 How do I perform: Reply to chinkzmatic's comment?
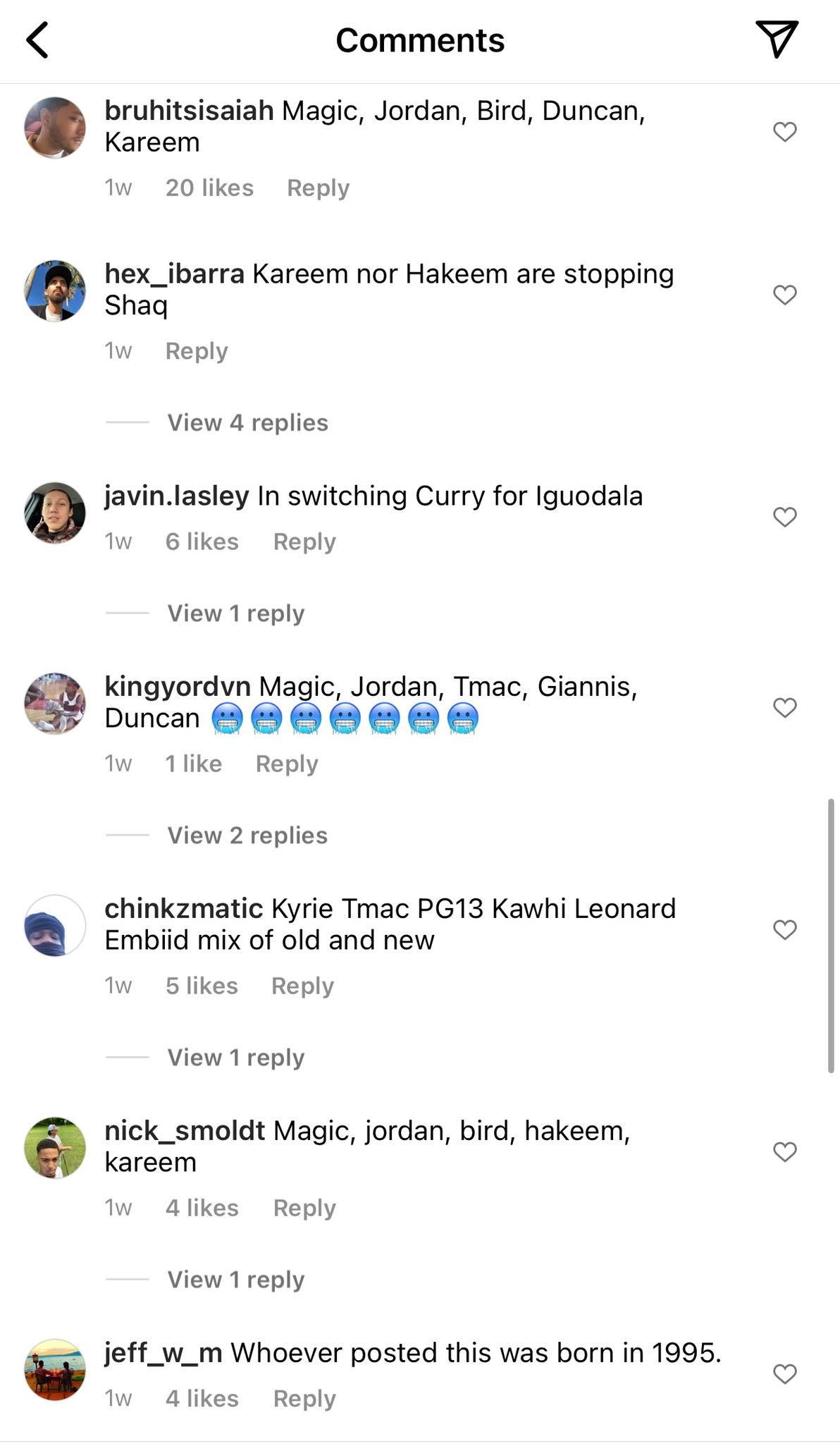click(x=302, y=986)
